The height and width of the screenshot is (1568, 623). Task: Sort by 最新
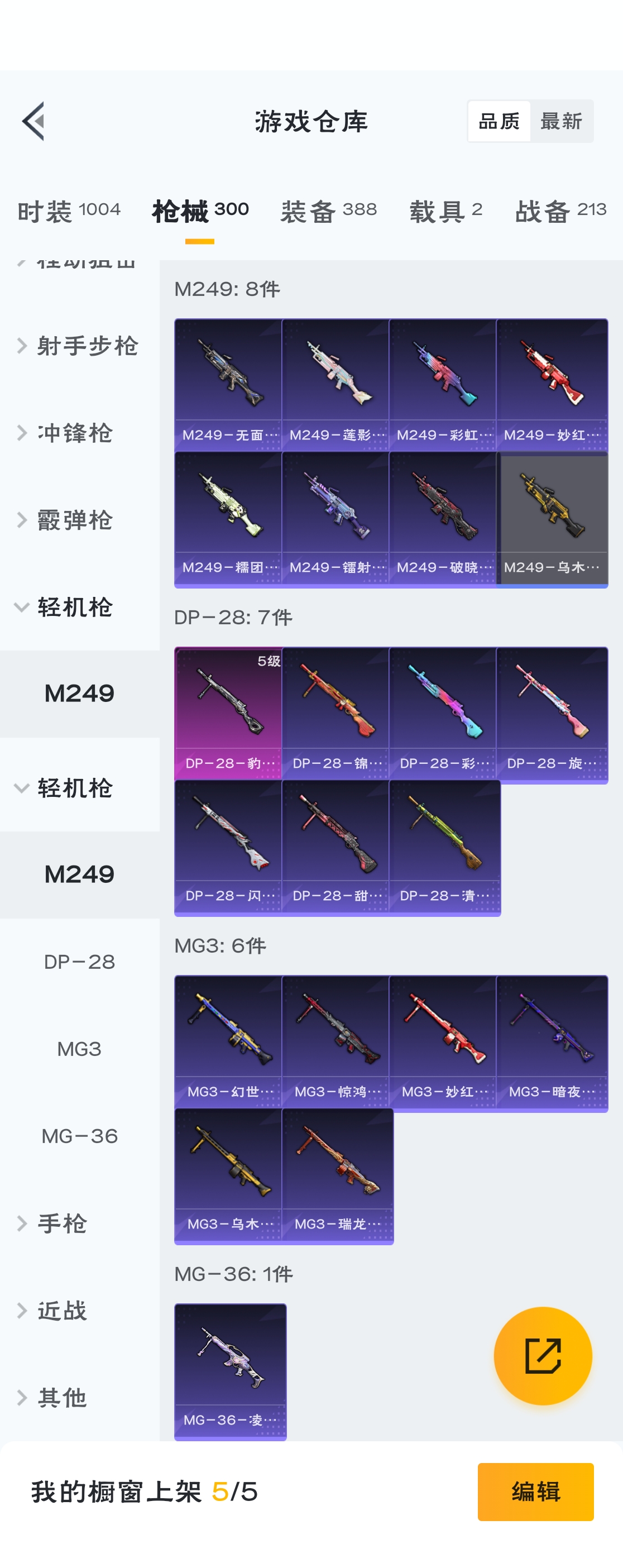point(561,121)
